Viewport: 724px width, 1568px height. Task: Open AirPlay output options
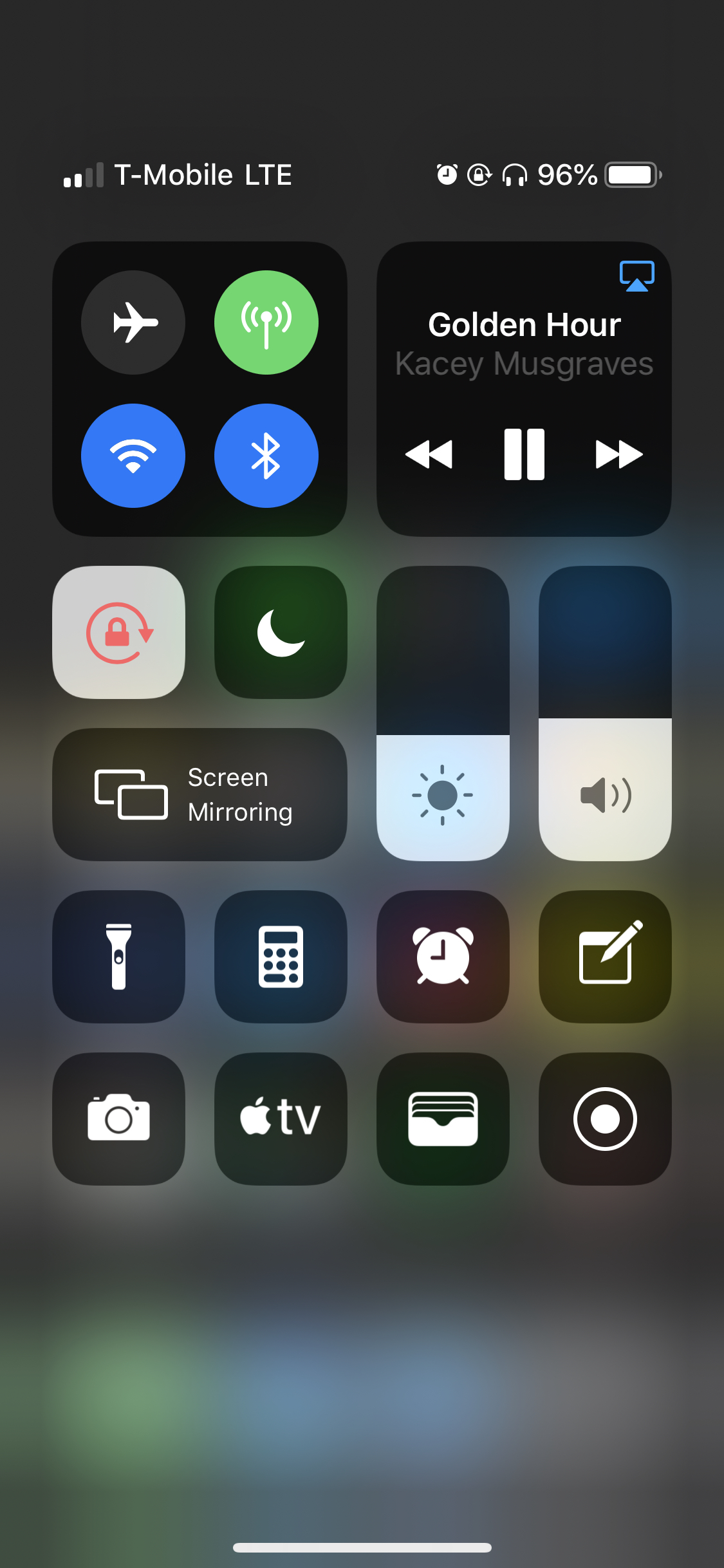636,275
